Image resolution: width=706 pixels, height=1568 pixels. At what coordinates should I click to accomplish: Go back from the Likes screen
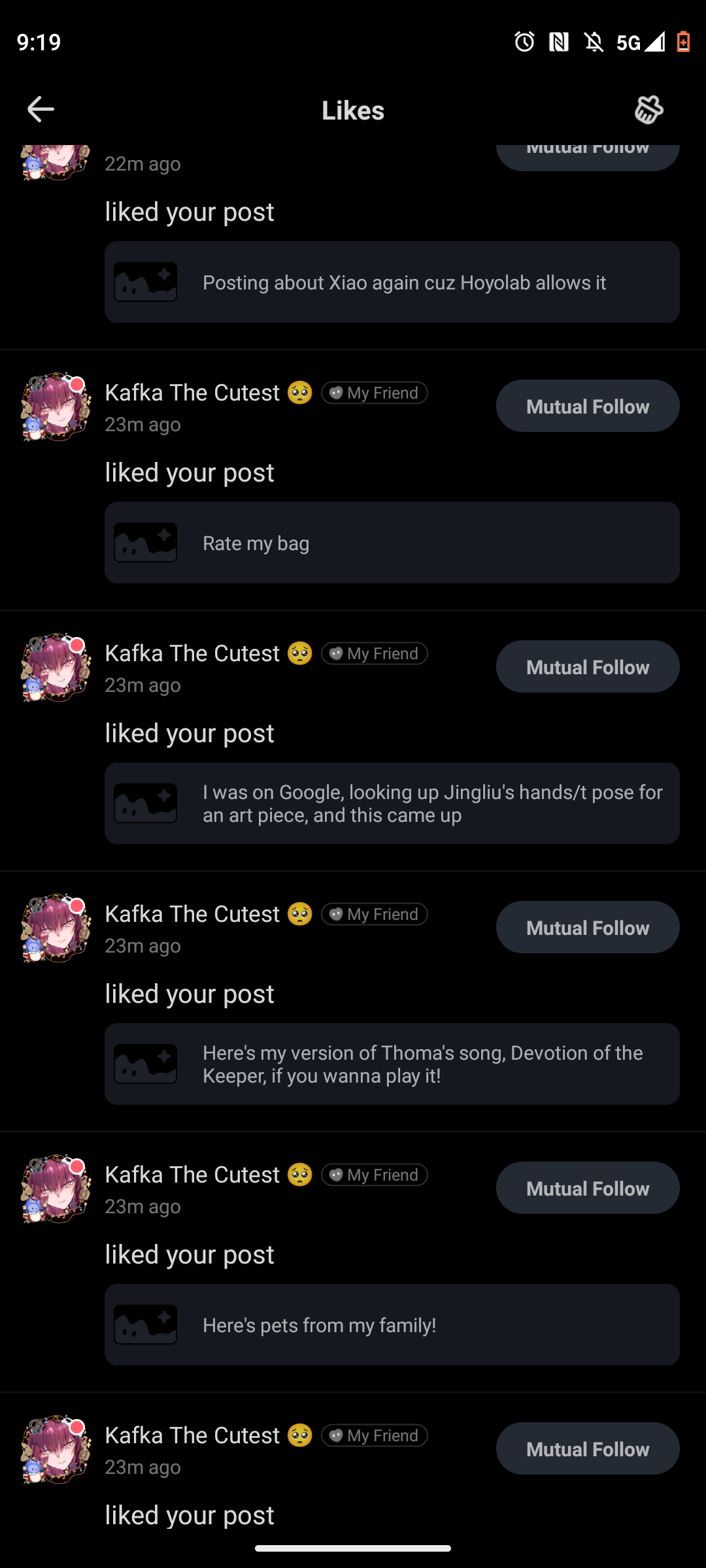click(x=41, y=109)
